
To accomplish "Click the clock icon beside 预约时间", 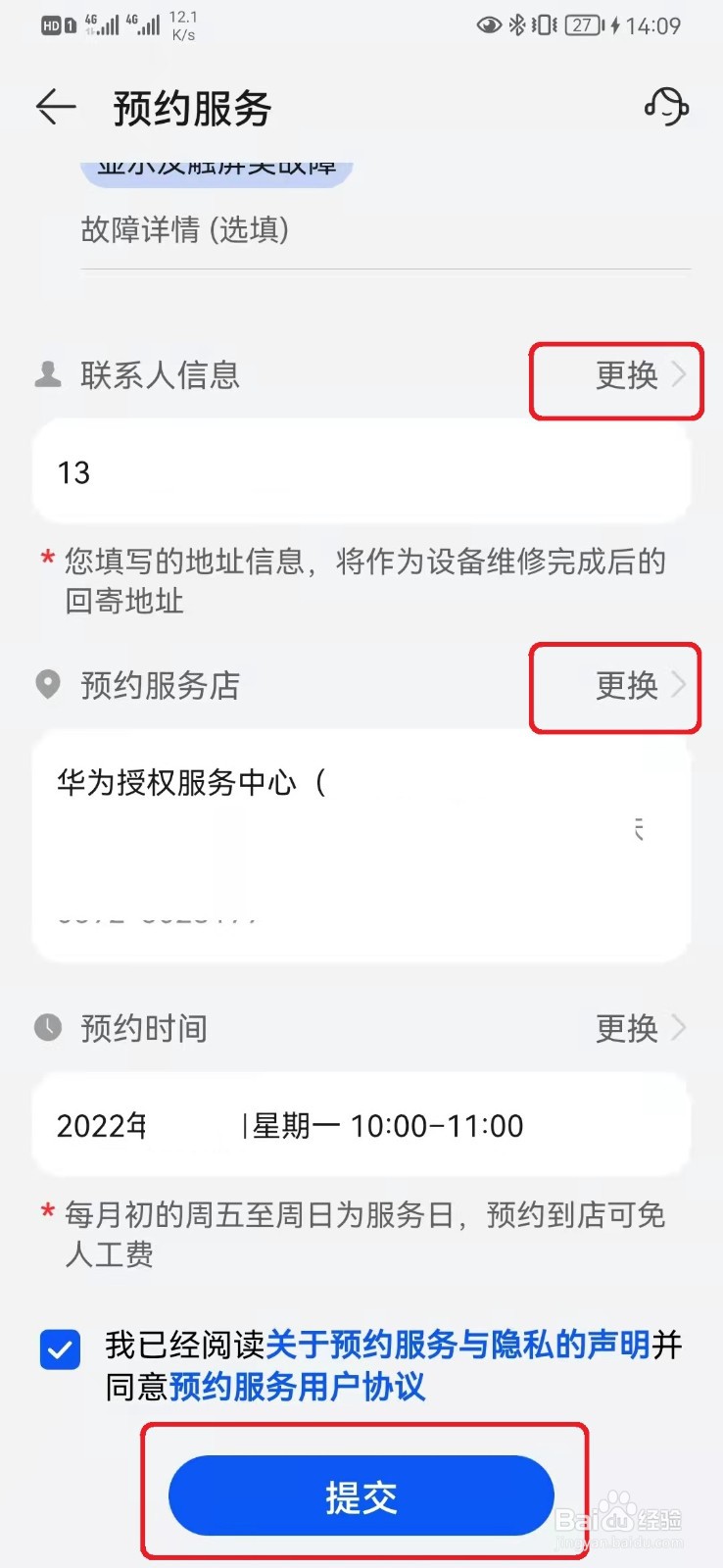I will point(46,1027).
